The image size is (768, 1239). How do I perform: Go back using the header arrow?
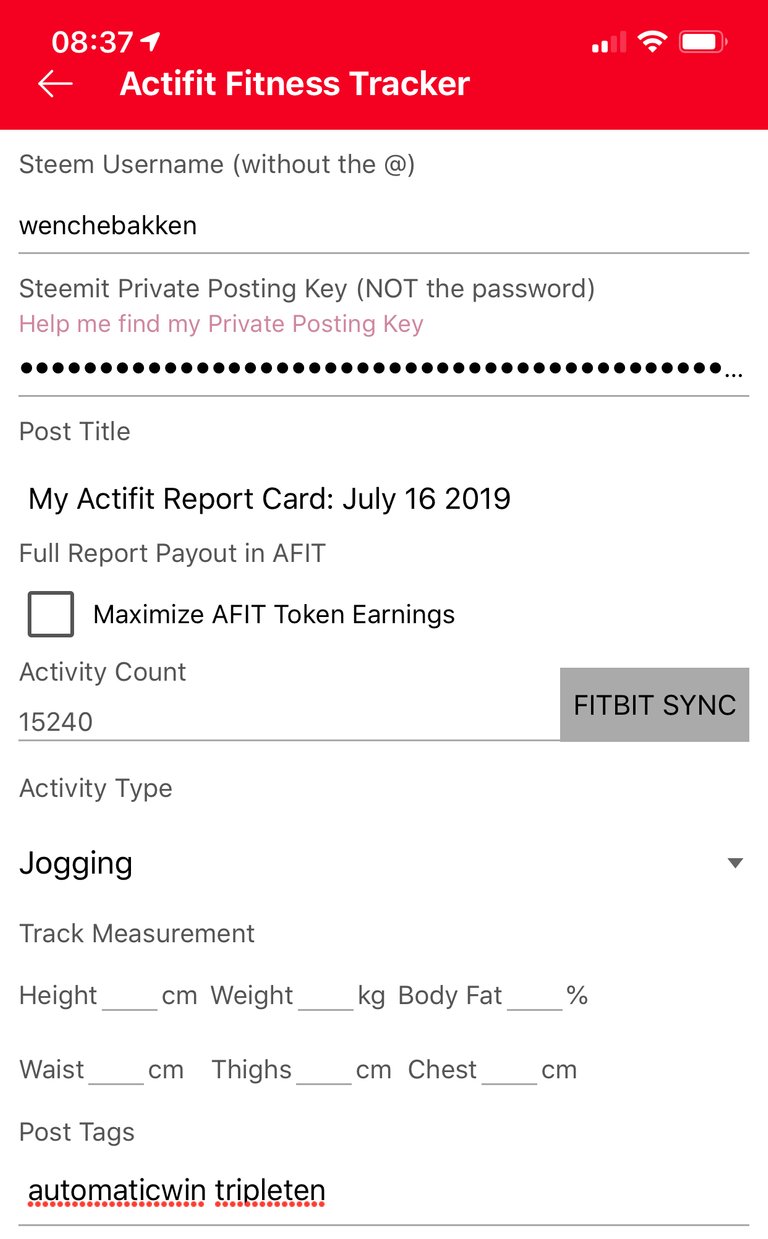(55, 84)
